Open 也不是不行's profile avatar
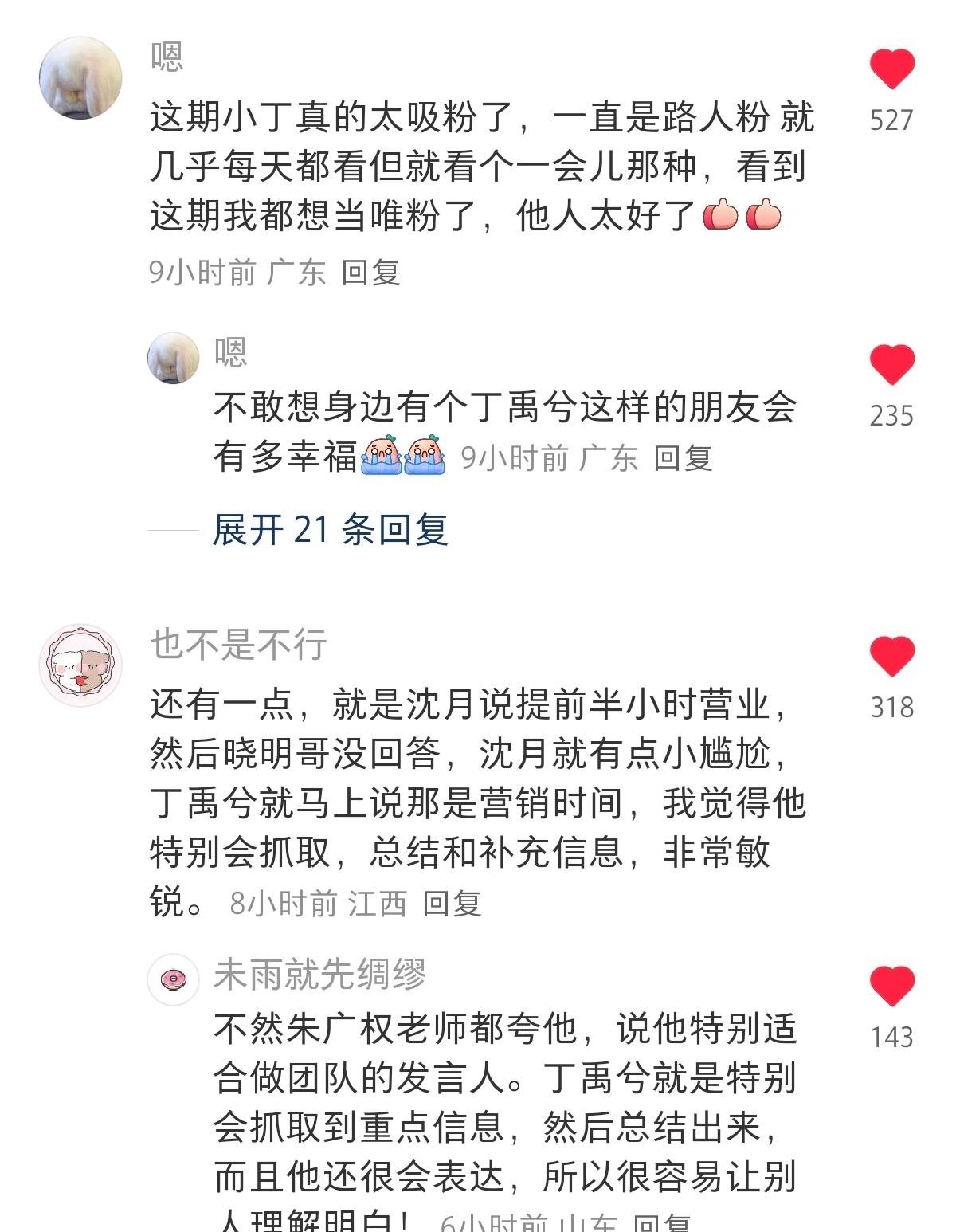Viewport: 956px width, 1232px height. [80, 665]
